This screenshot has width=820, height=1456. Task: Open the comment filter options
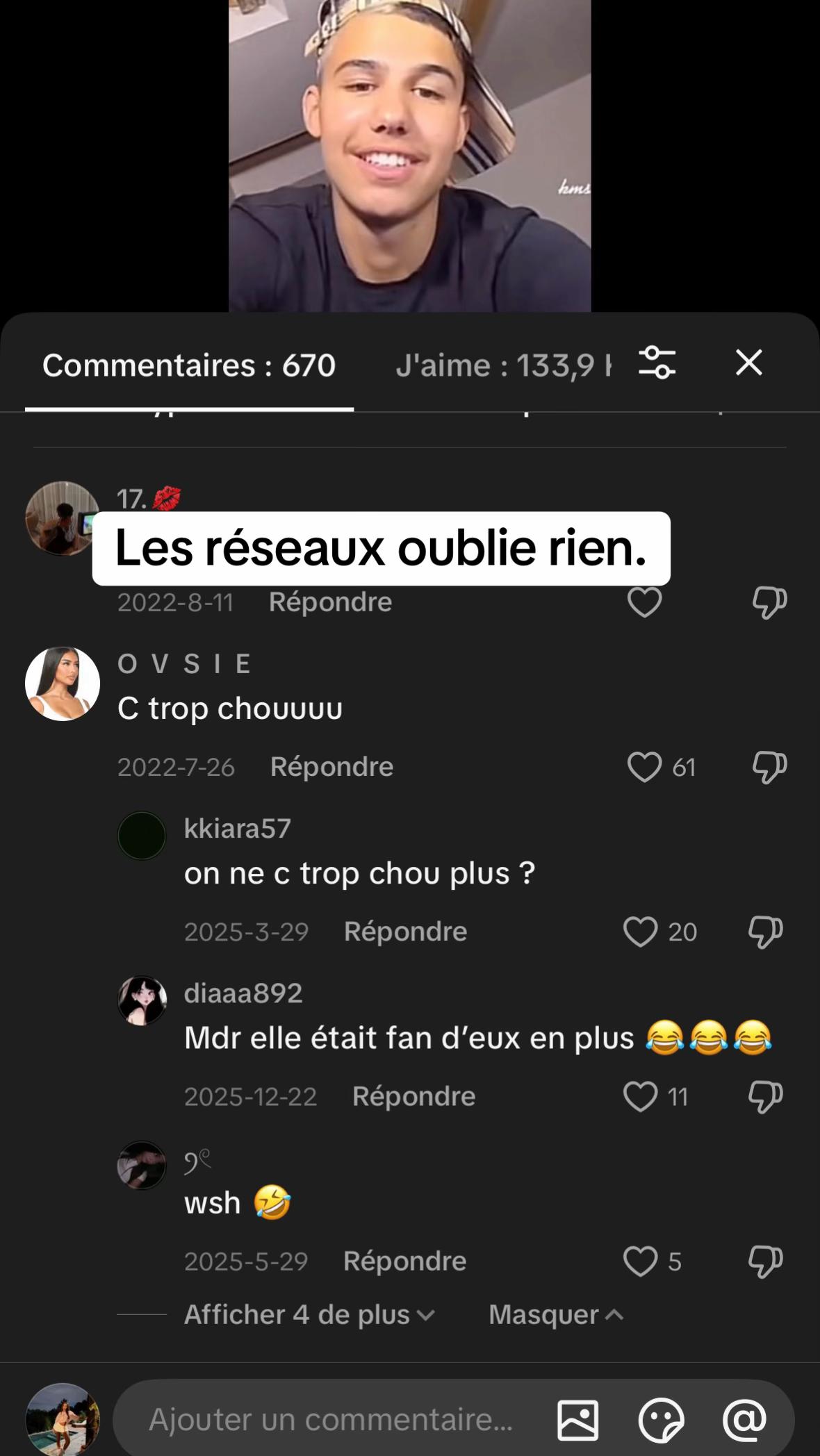657,363
